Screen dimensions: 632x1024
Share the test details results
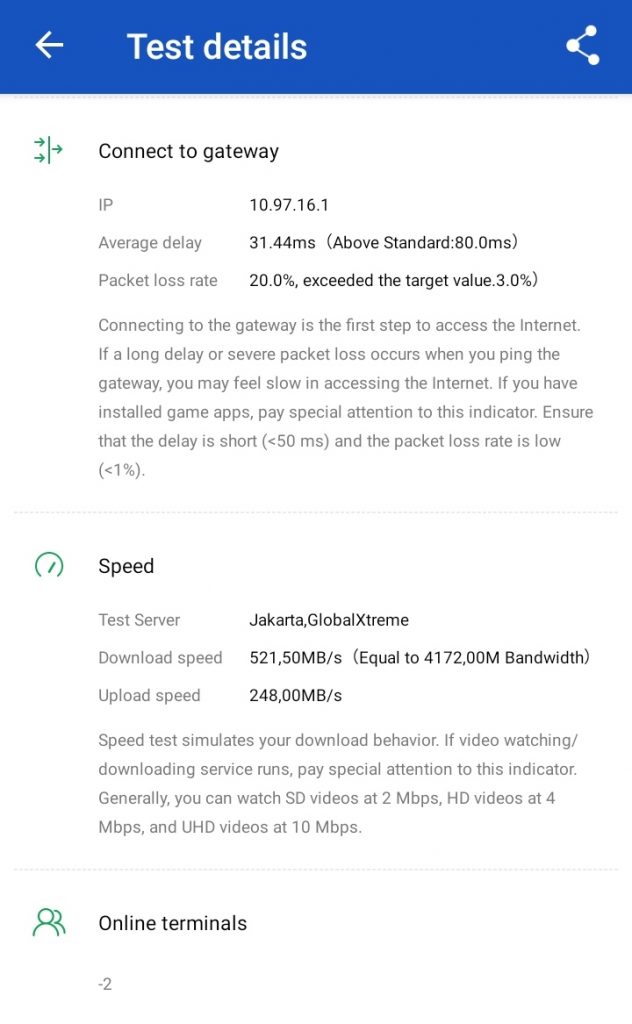click(x=582, y=46)
